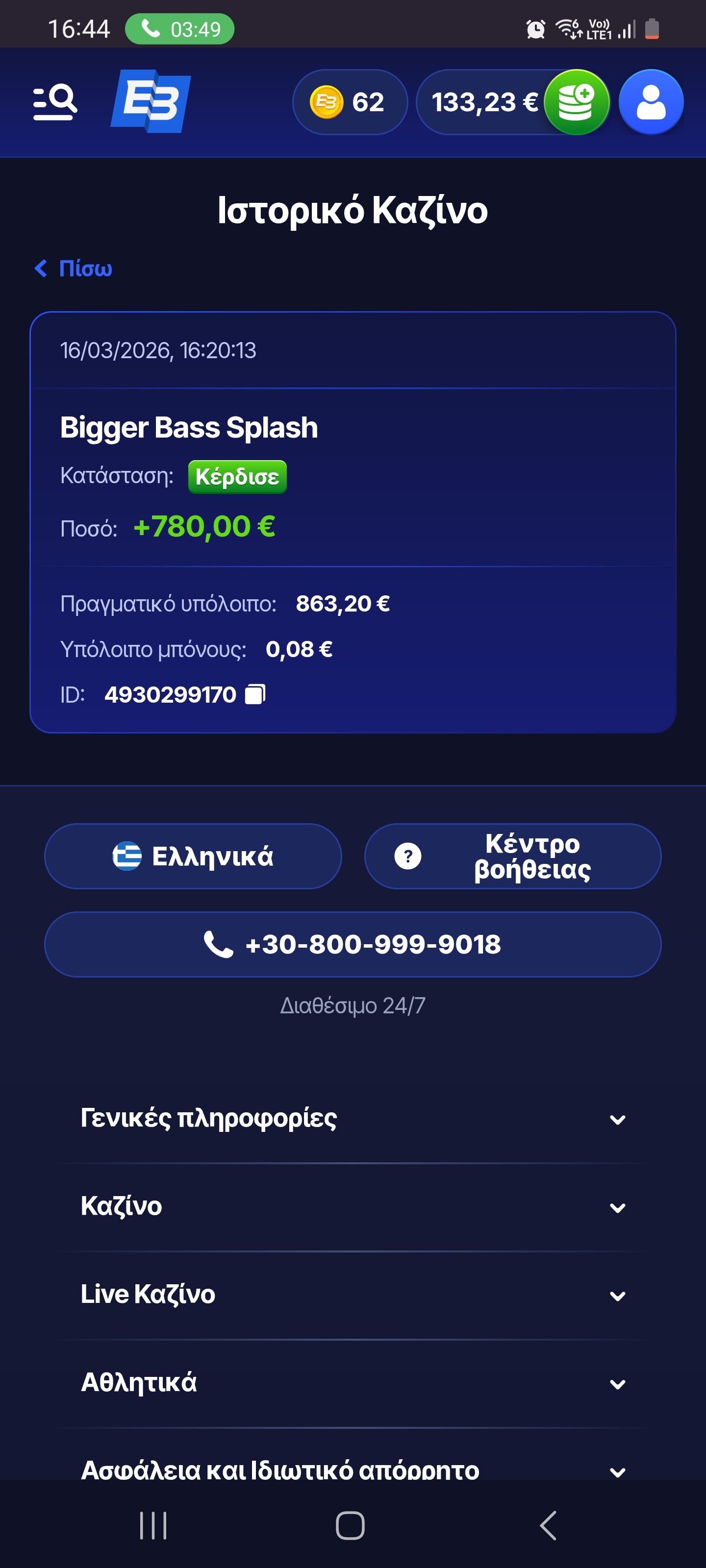Copy the transaction ID 4930299170
The image size is (706, 1568).
[255, 694]
